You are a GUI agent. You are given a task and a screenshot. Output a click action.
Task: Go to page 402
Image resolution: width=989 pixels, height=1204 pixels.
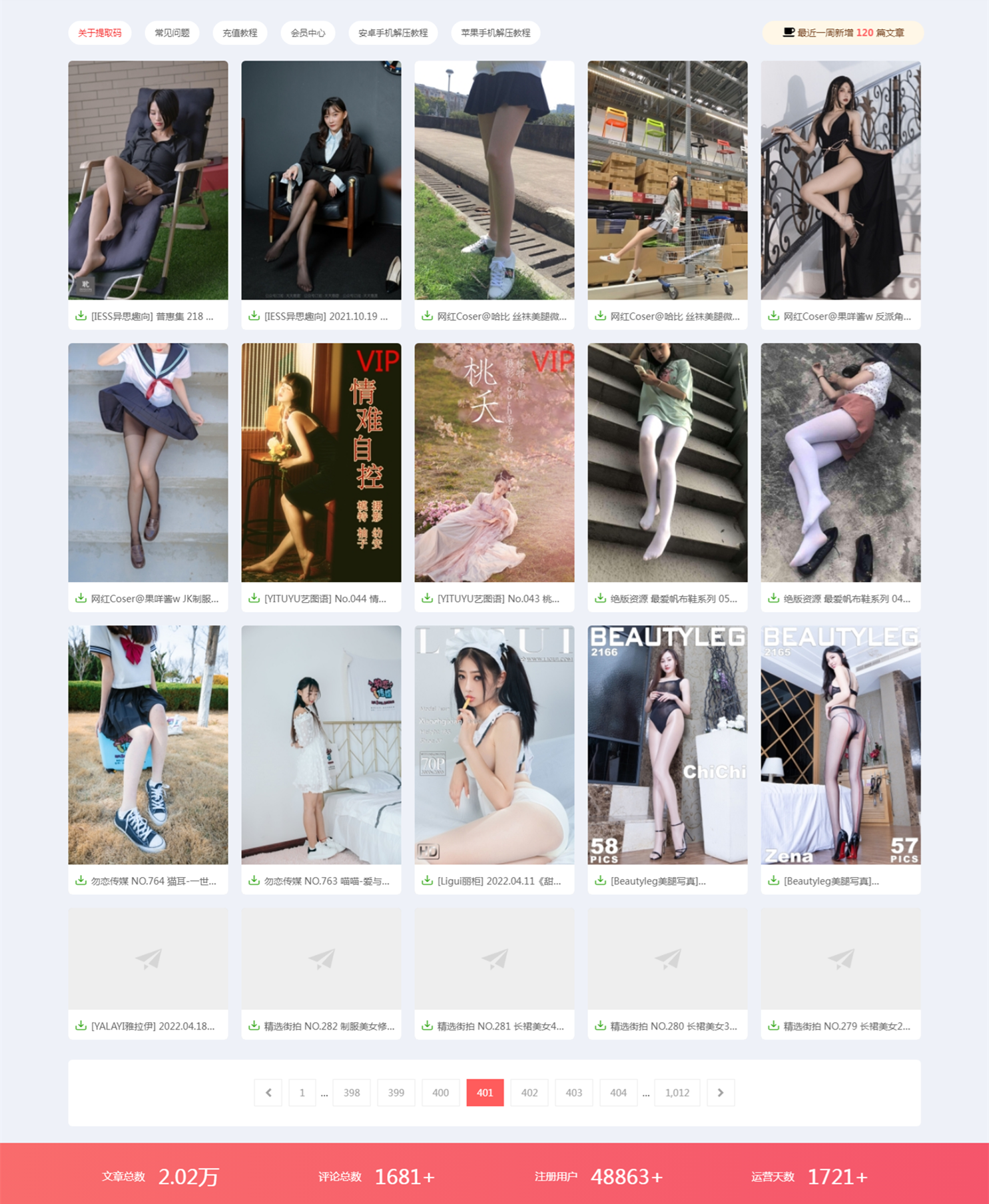pyautogui.click(x=529, y=1092)
